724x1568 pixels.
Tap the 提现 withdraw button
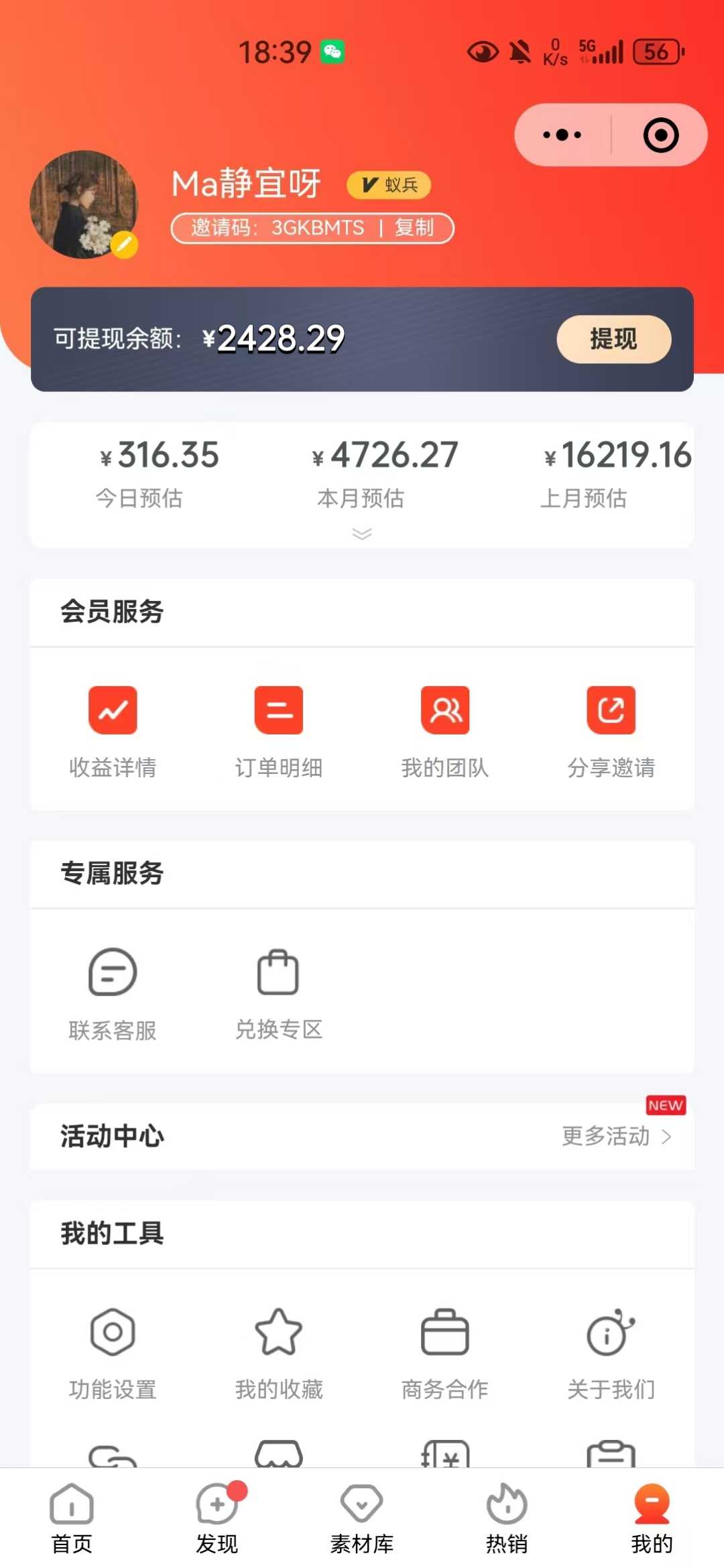coord(613,339)
